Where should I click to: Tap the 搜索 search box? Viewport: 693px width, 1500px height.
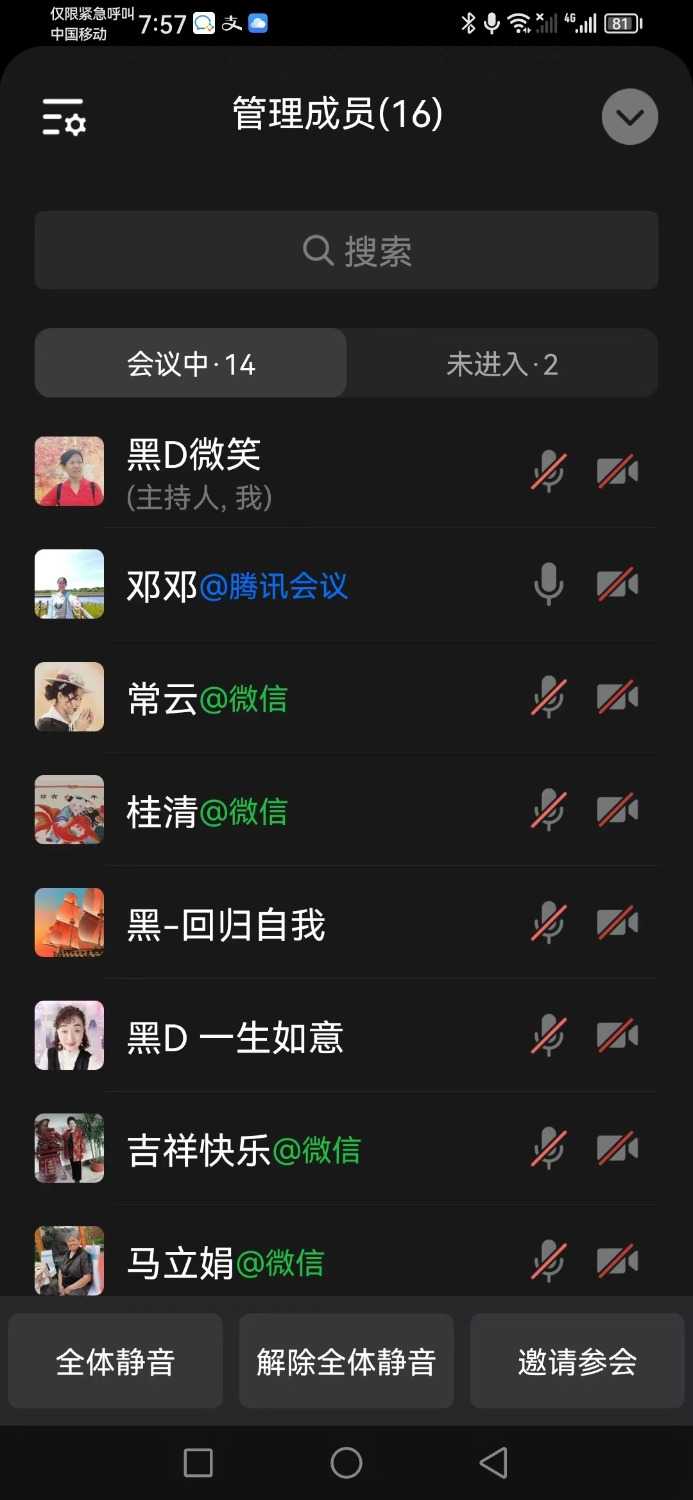click(346, 250)
